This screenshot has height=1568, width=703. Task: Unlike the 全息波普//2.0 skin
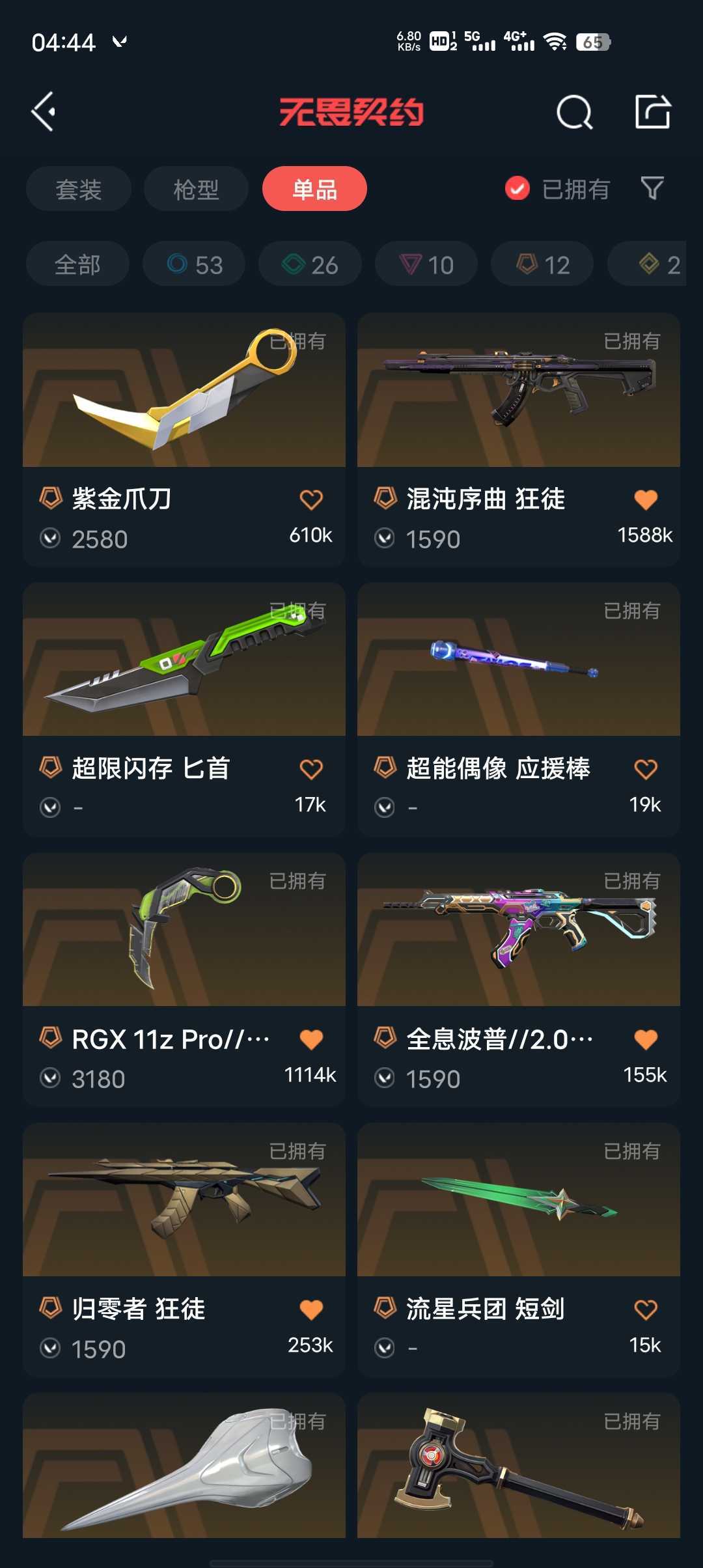(646, 1039)
